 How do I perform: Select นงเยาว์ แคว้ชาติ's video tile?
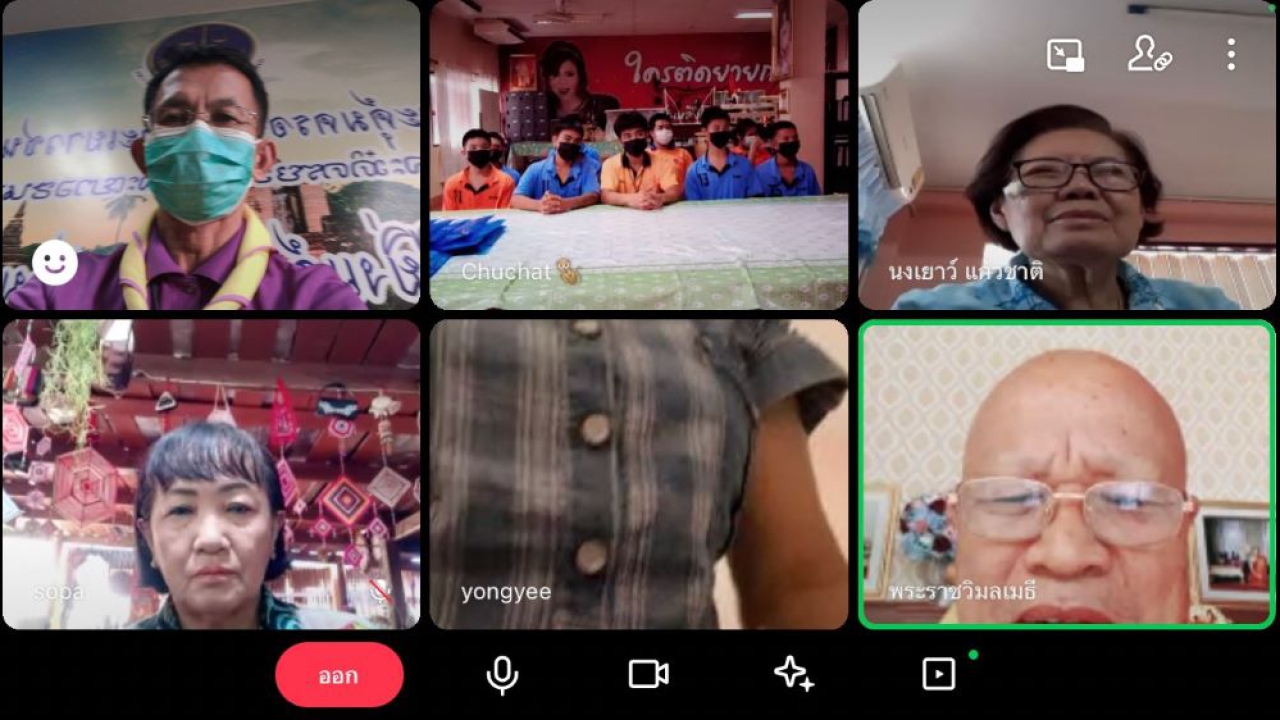(x=1066, y=155)
